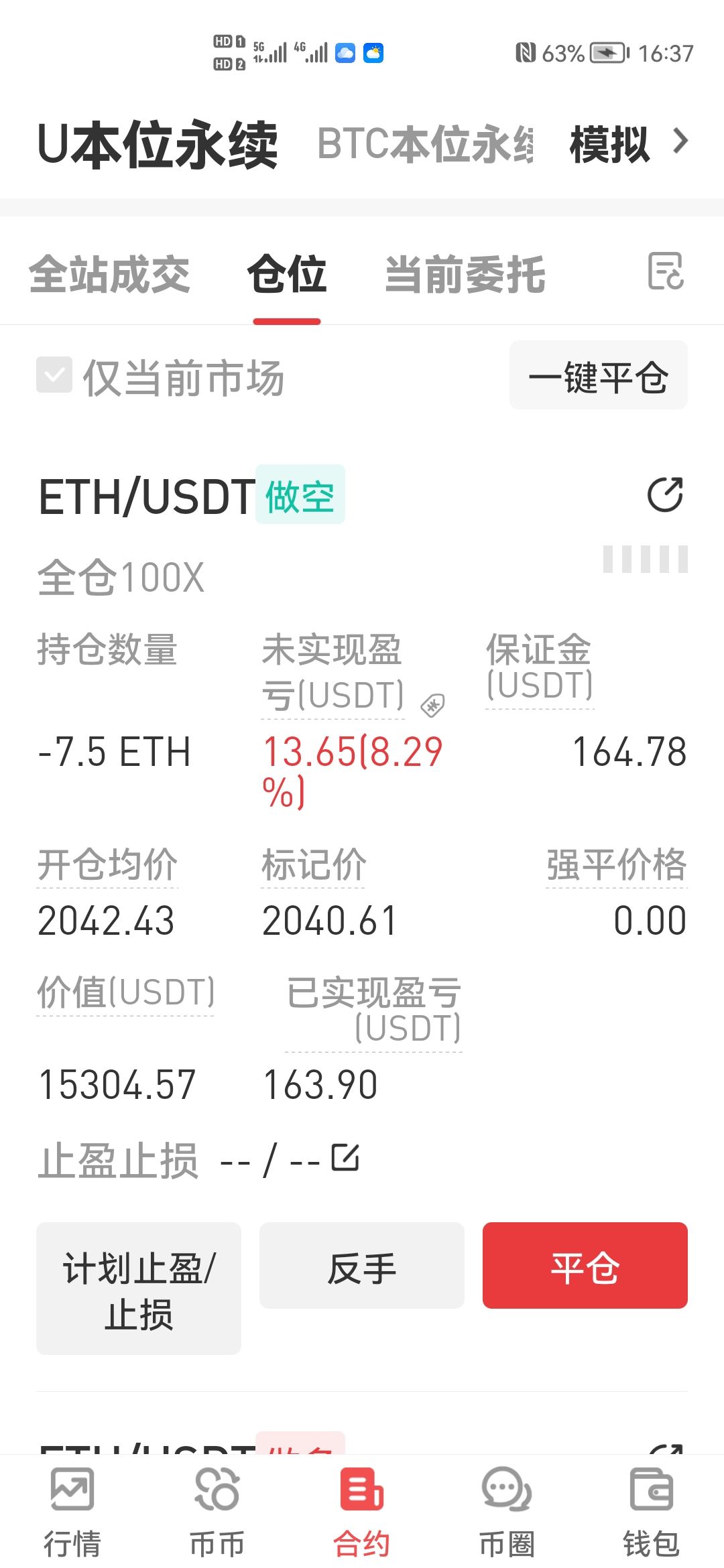Image resolution: width=724 pixels, height=1568 pixels.
Task: Close the position with 平仓
Action: [x=585, y=1266]
